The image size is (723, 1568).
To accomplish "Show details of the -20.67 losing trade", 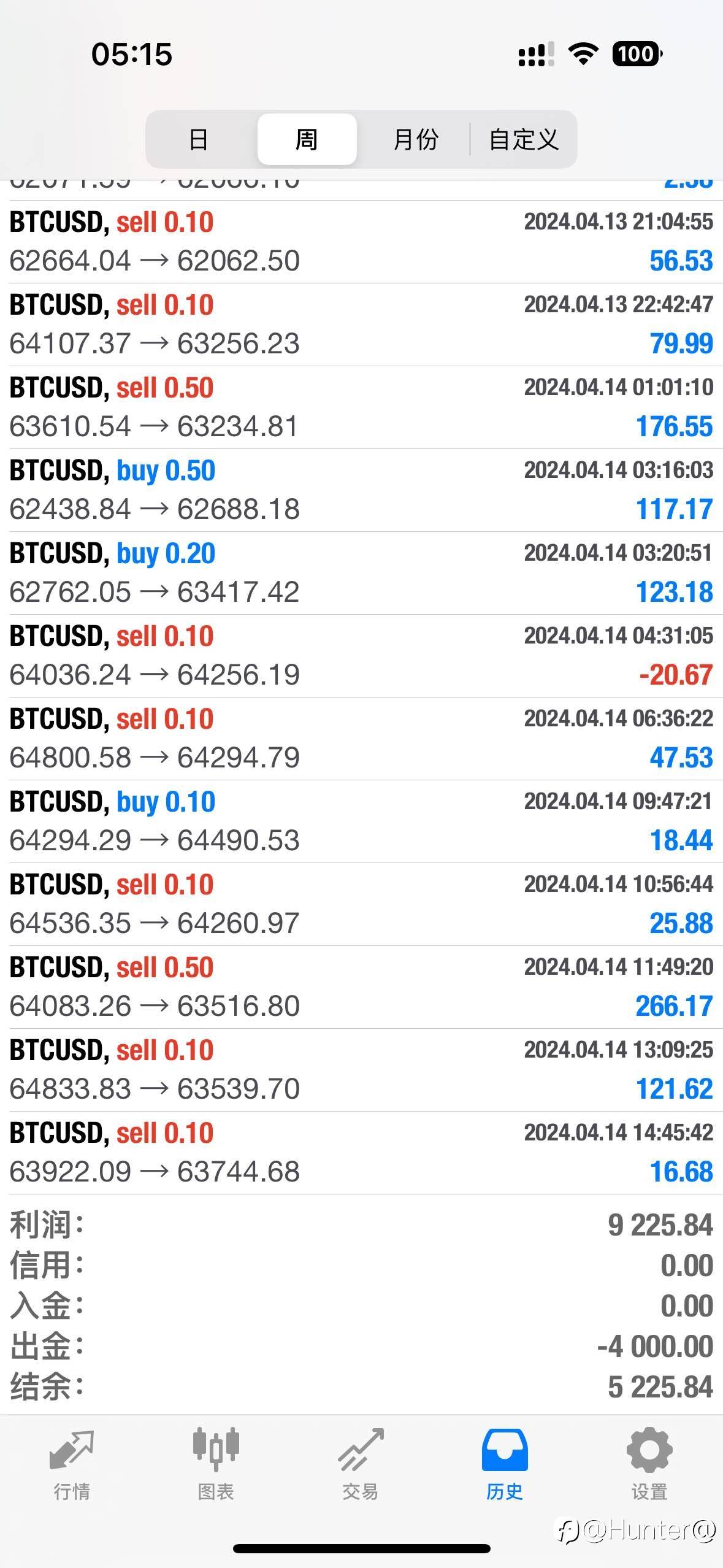I will (361, 656).
